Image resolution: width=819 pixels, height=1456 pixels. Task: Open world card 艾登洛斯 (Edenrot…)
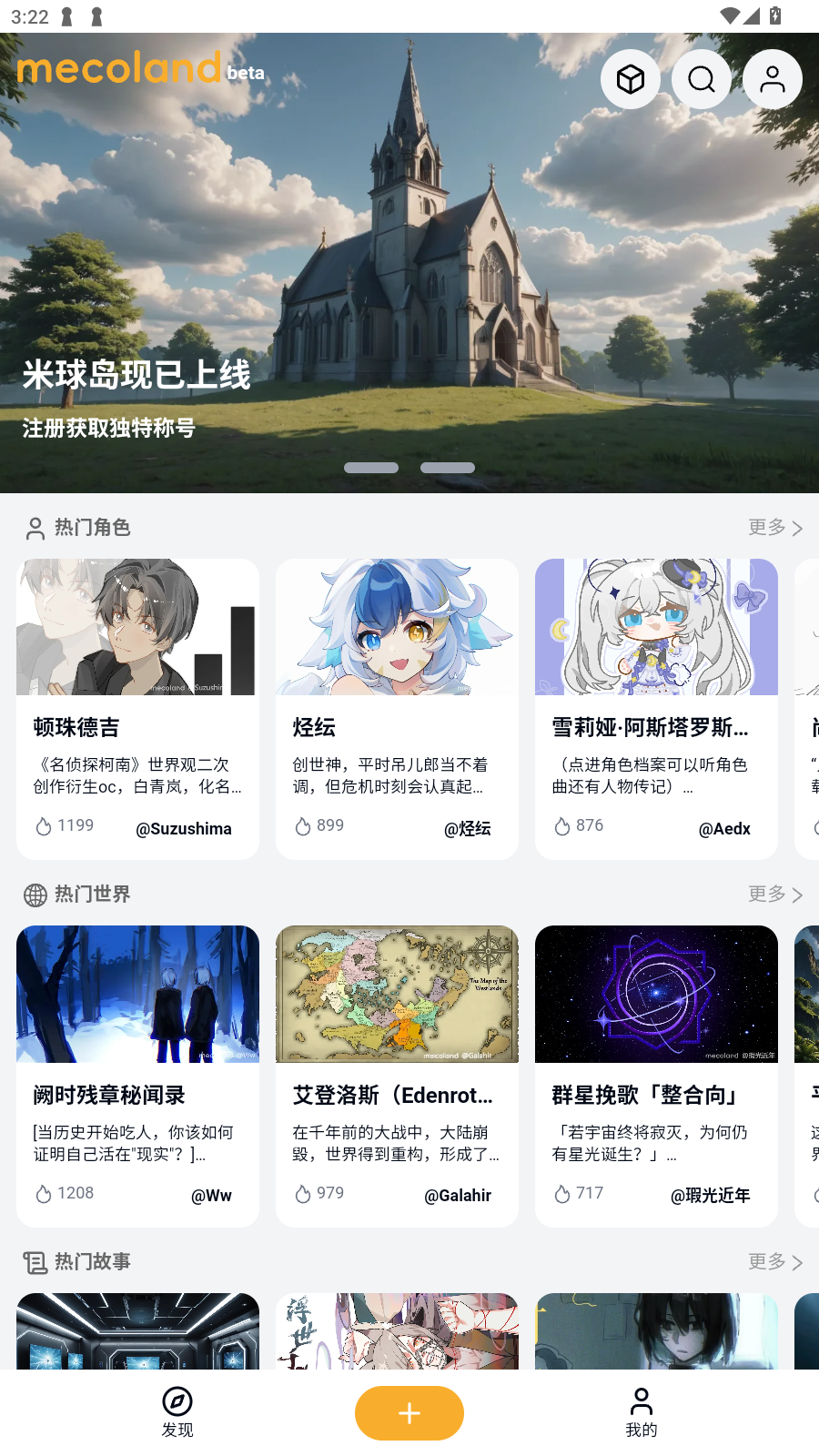pos(397,1076)
